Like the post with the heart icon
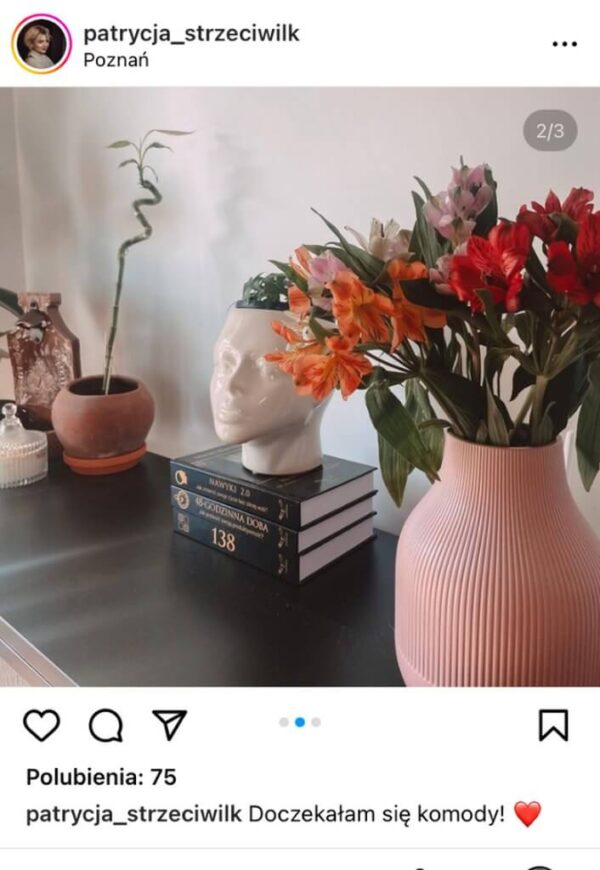This screenshot has height=870, width=600. pyautogui.click(x=41, y=725)
